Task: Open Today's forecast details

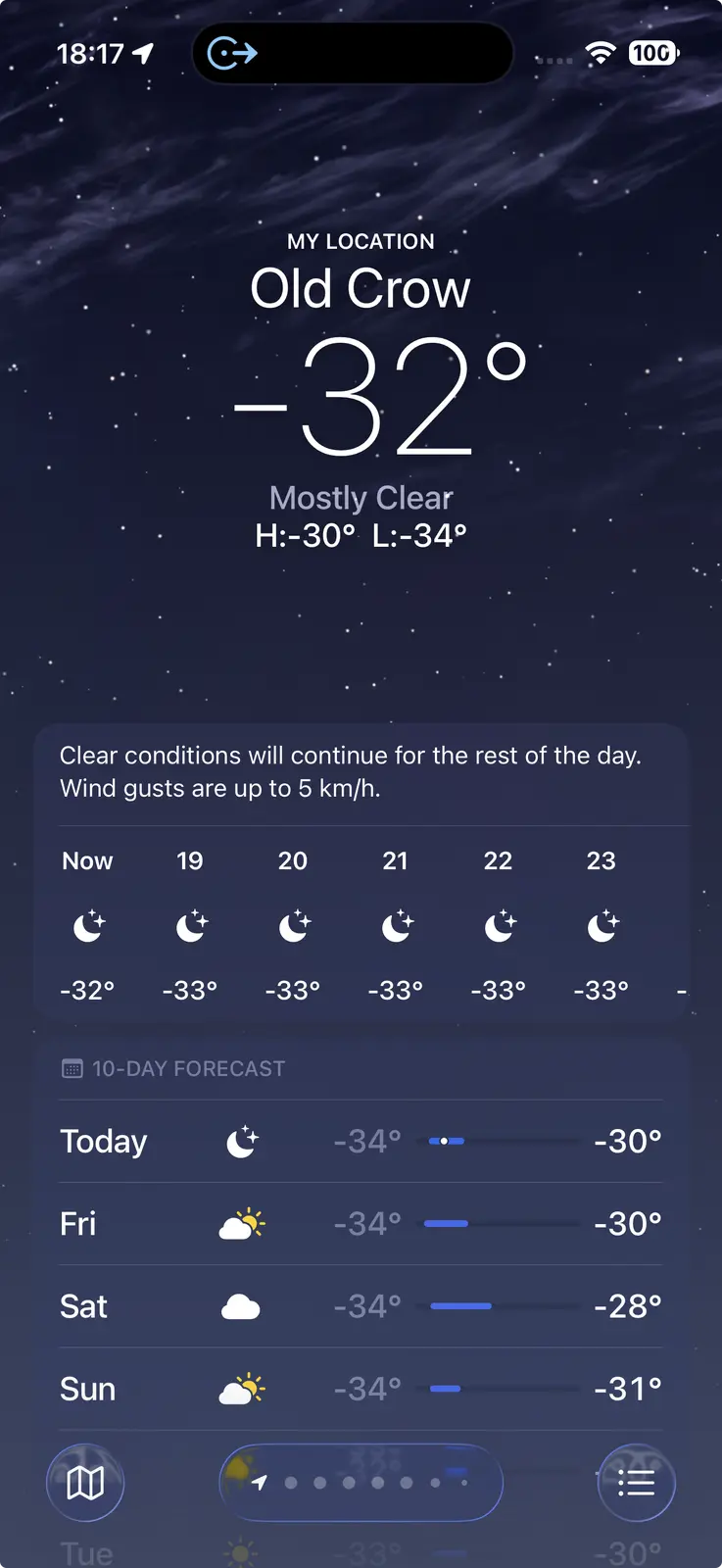Action: (361, 1142)
